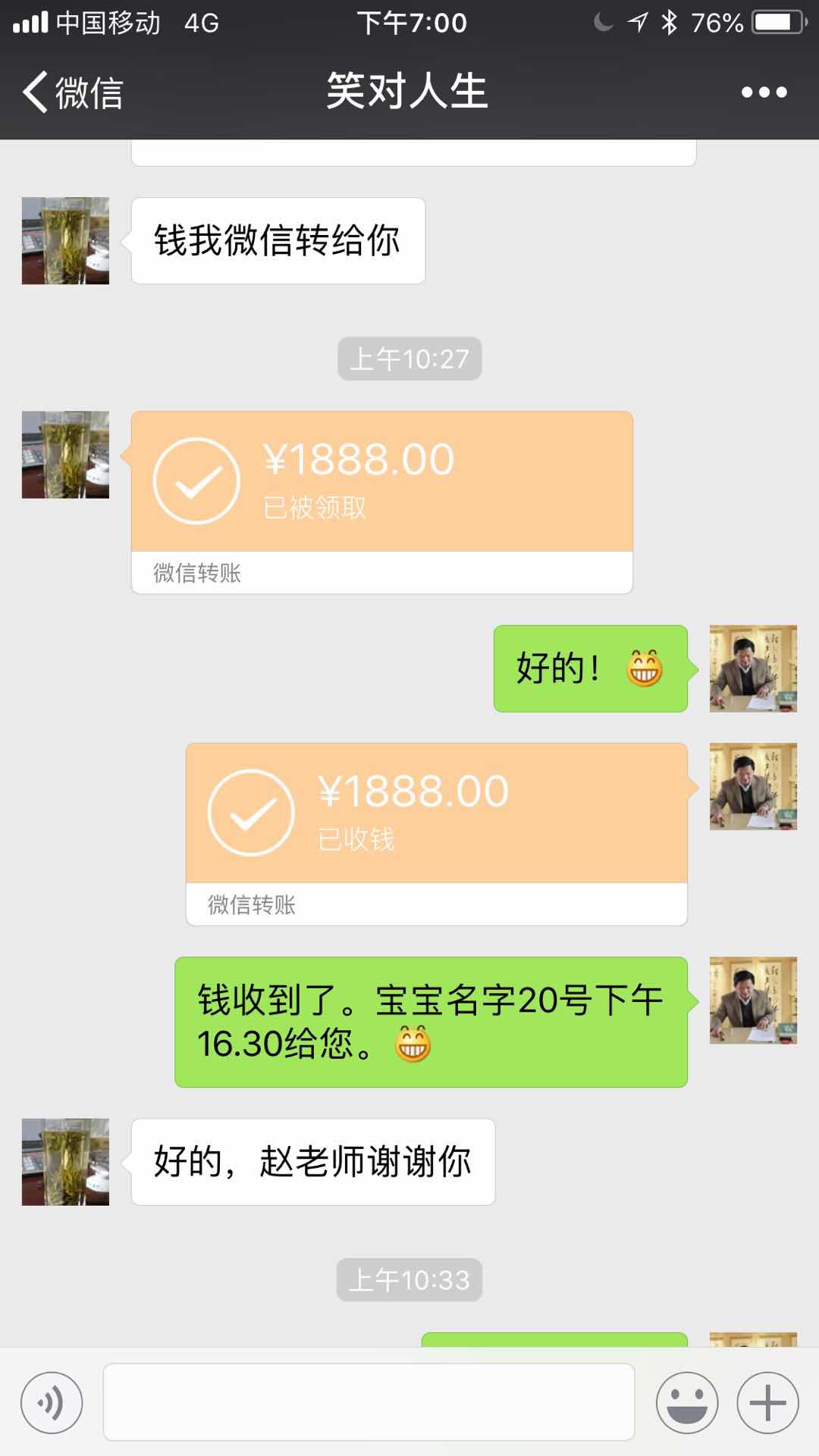View own avatar beside 好的! message
This screenshot has height=1456, width=819.
(753, 669)
